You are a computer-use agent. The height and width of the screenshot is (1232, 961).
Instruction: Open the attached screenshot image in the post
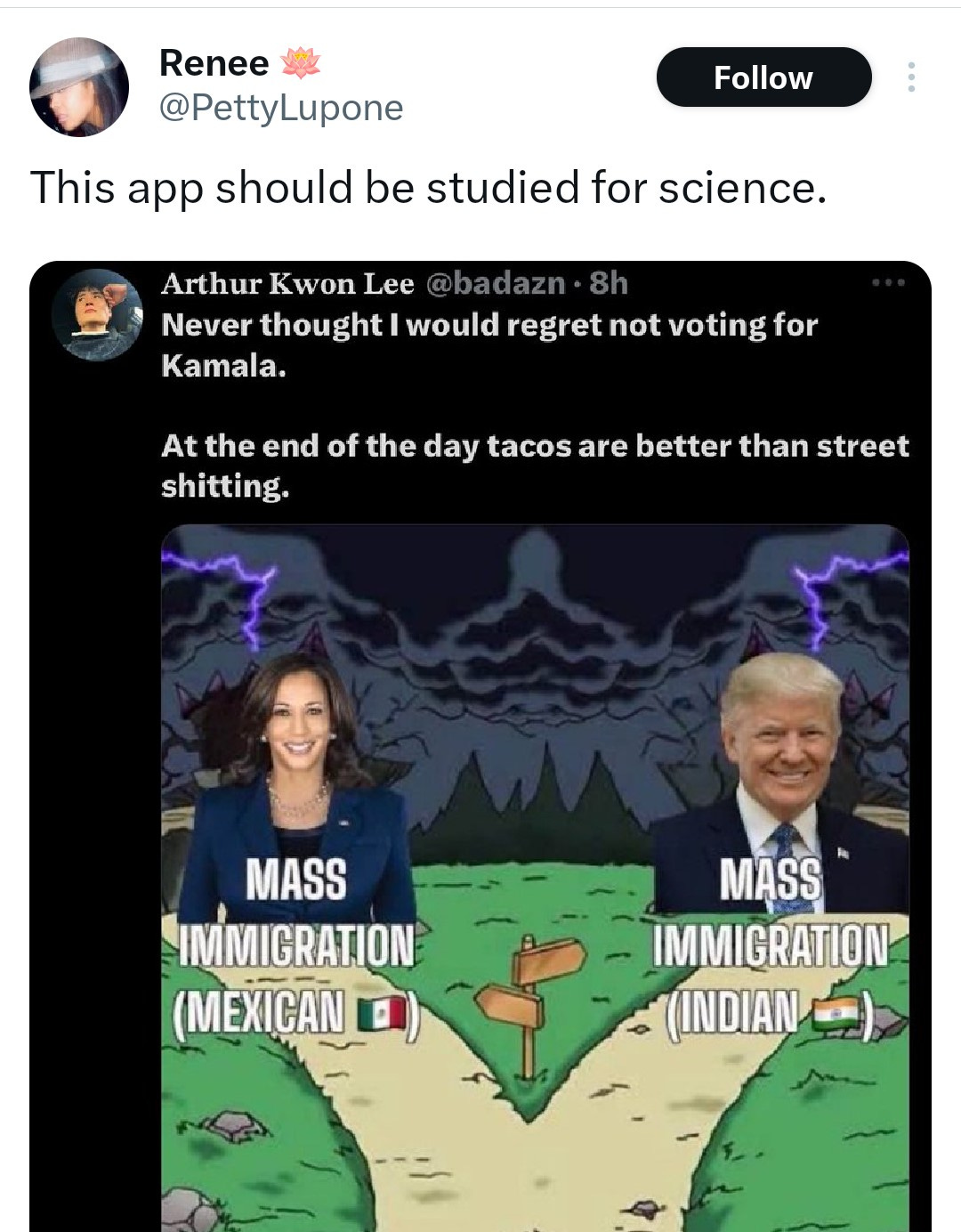480,746
